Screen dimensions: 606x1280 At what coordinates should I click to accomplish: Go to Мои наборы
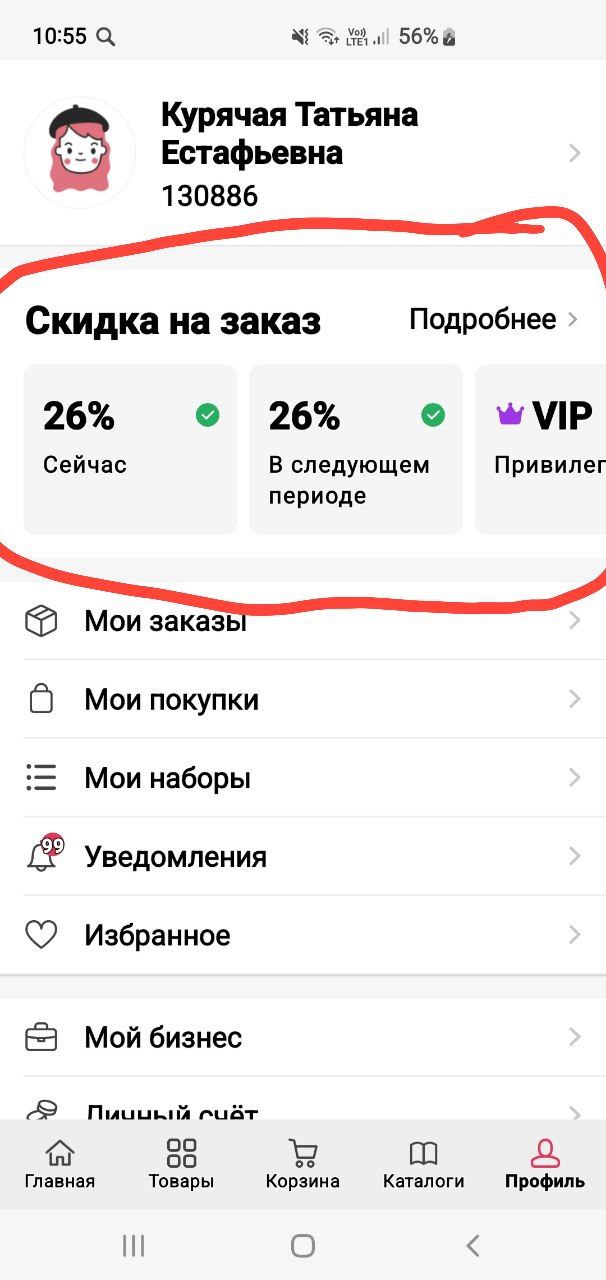(x=300, y=777)
